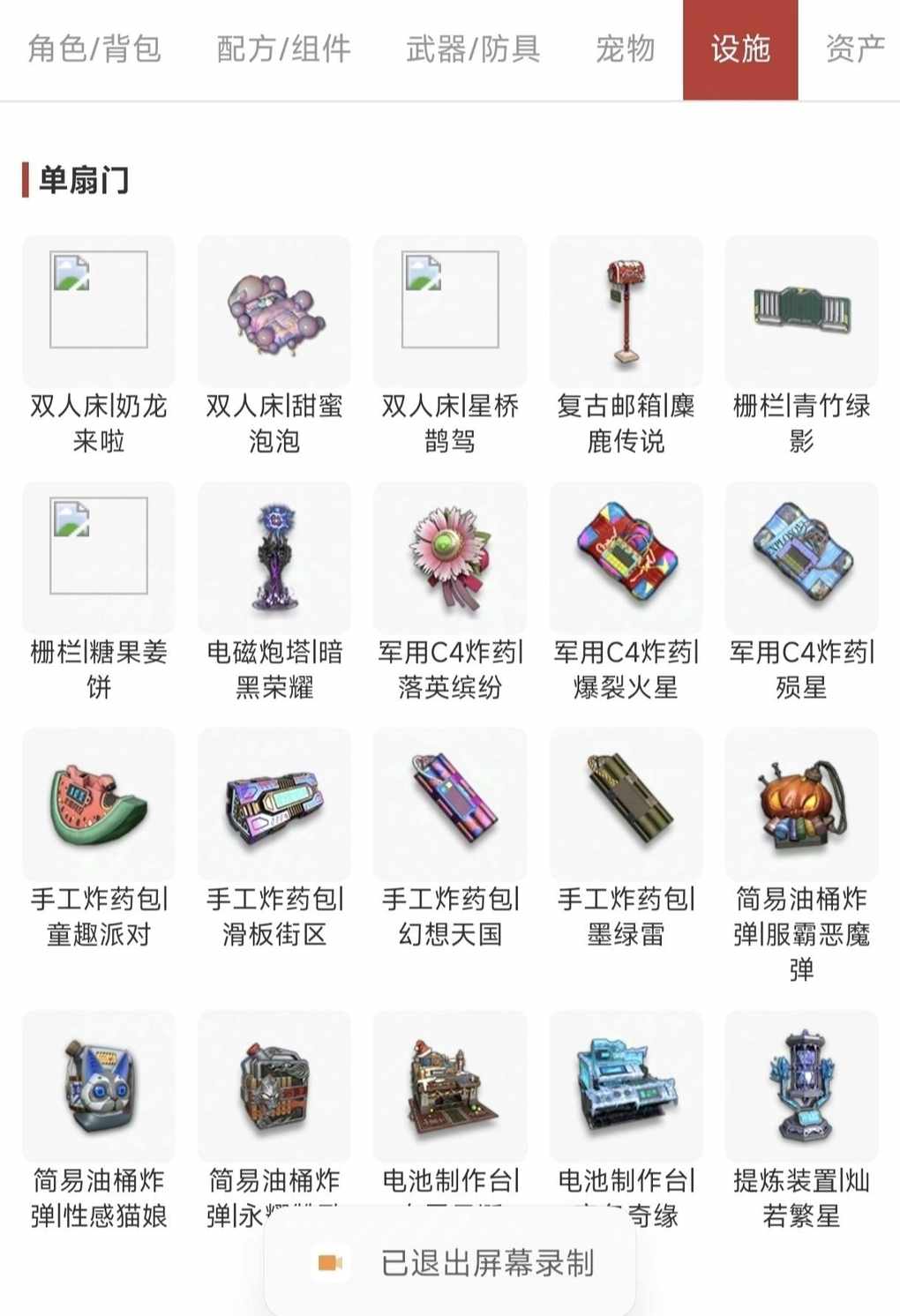Open 手工炸药包|幻想天国 item
This screenshot has height=1316, width=900.
tap(450, 804)
